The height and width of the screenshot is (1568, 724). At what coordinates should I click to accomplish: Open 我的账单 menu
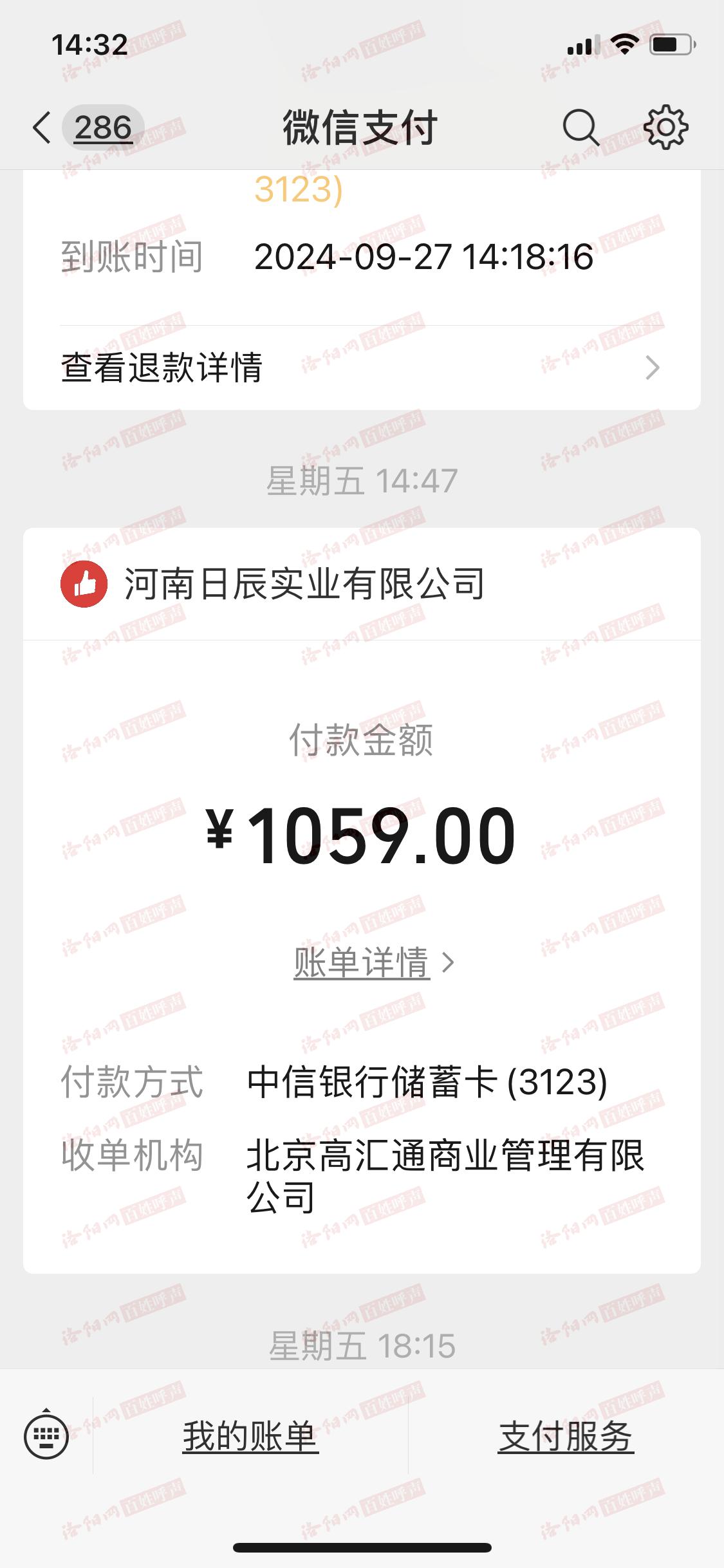[x=250, y=1437]
